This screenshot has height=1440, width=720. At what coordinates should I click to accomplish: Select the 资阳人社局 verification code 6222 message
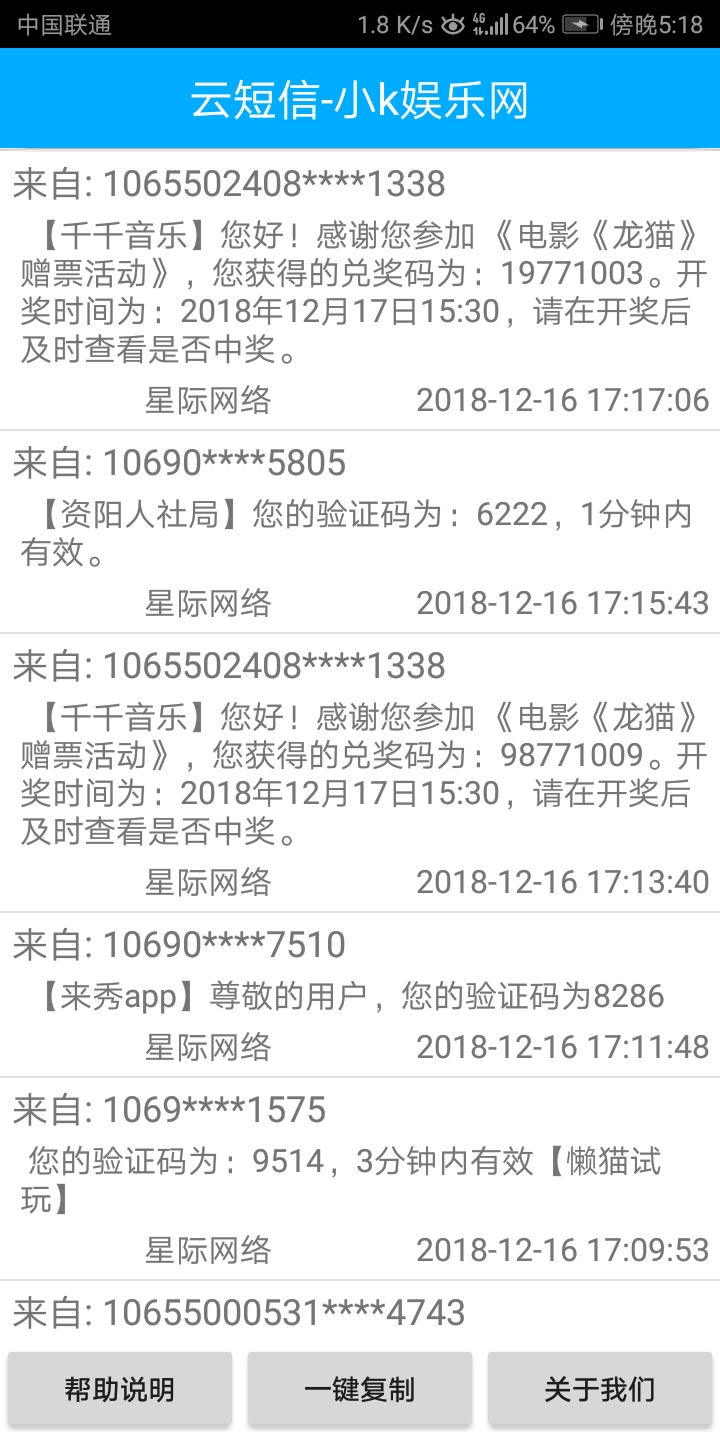360,533
